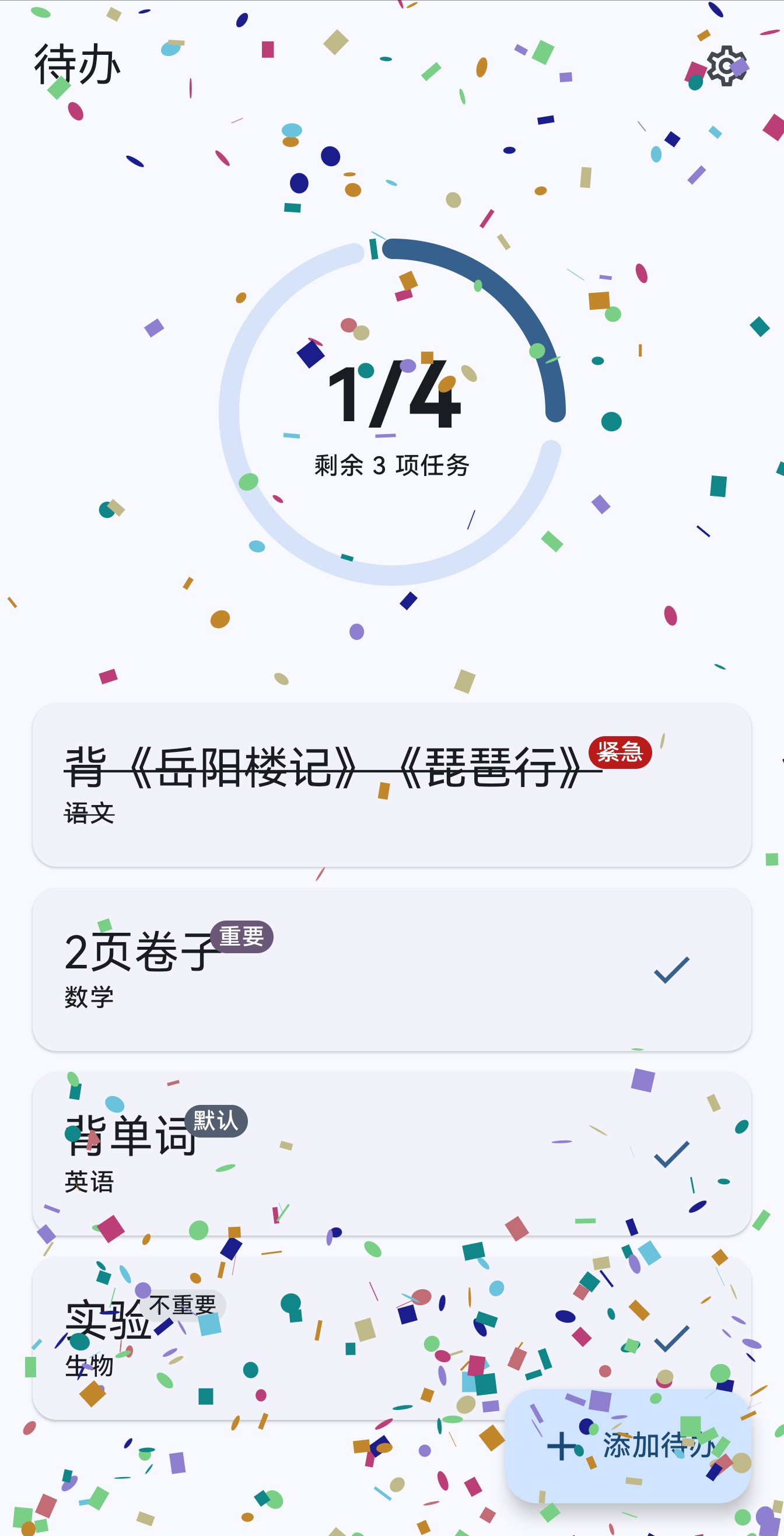Open the 背单词 English task card
Viewport: 784px width, 1536px height.
pos(358,1154)
